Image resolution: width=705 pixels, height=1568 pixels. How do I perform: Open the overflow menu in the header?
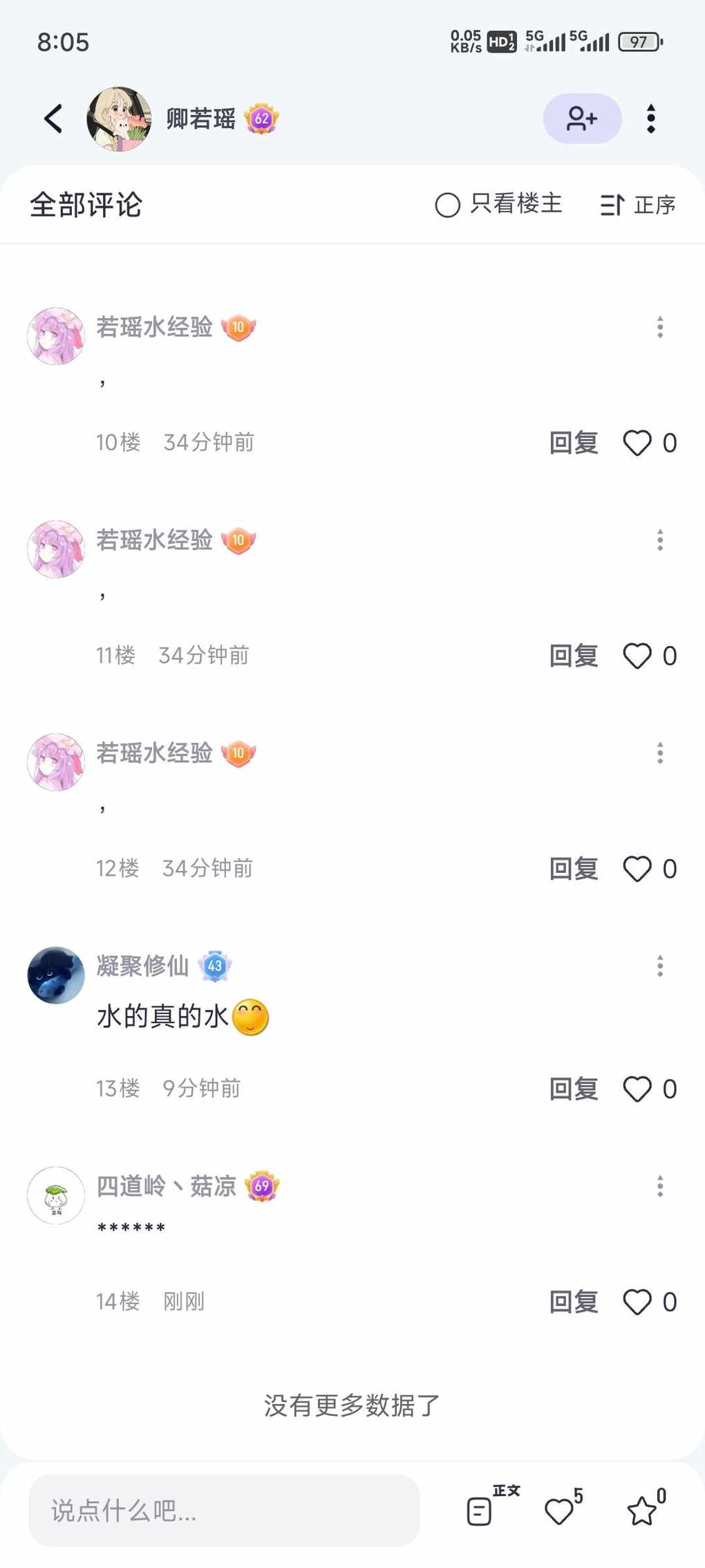[x=650, y=119]
